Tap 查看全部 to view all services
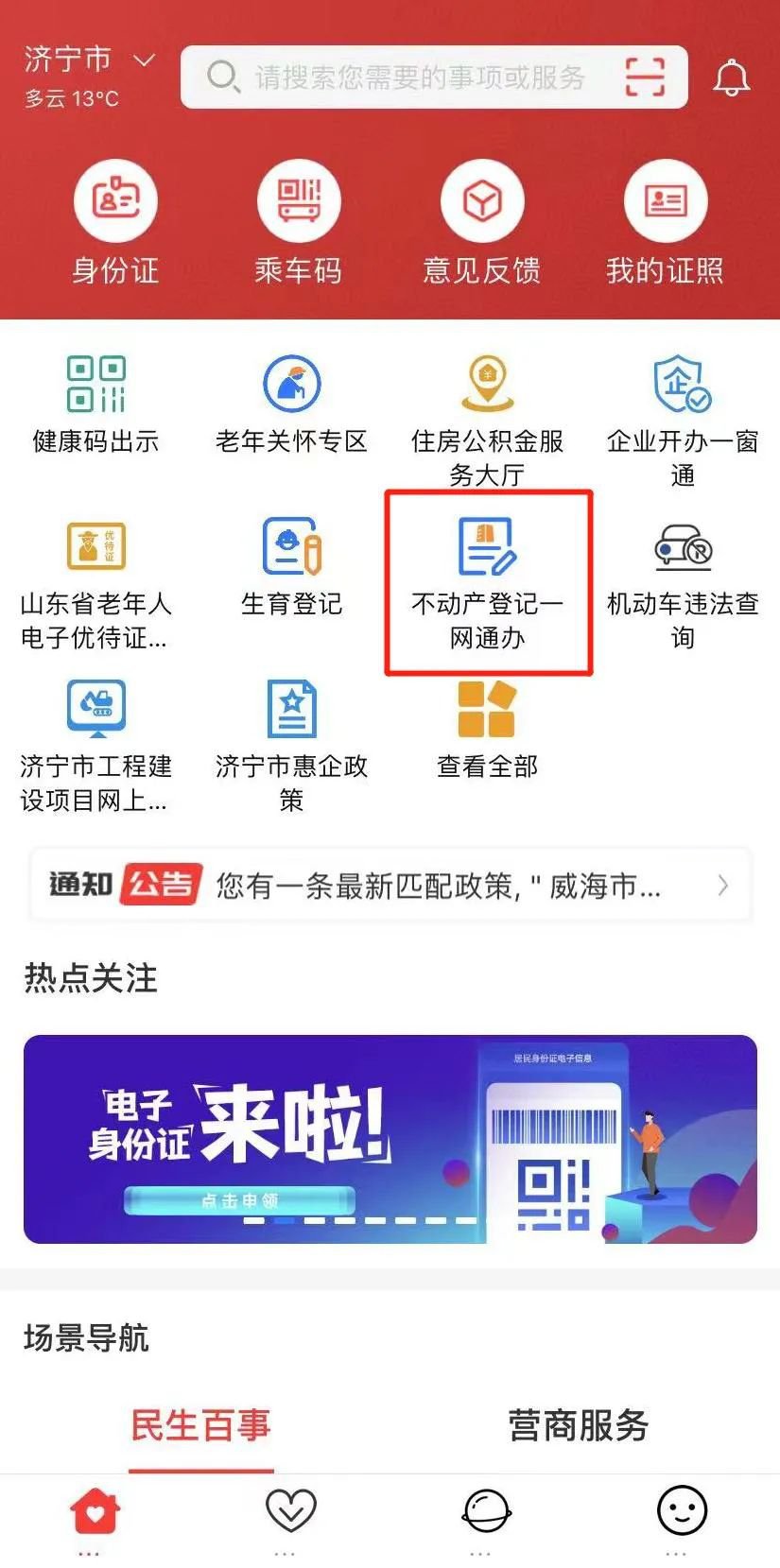 (487, 730)
